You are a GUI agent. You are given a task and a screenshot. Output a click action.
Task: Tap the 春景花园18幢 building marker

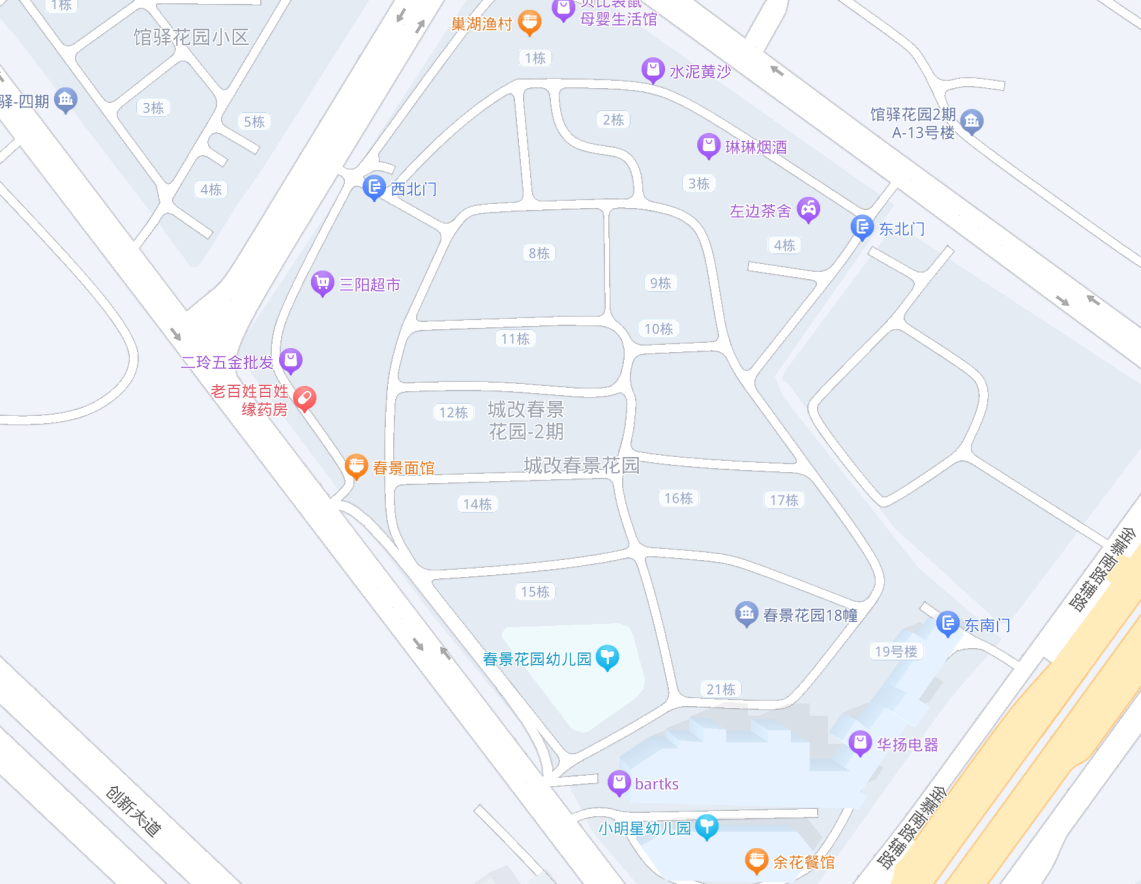point(746,614)
